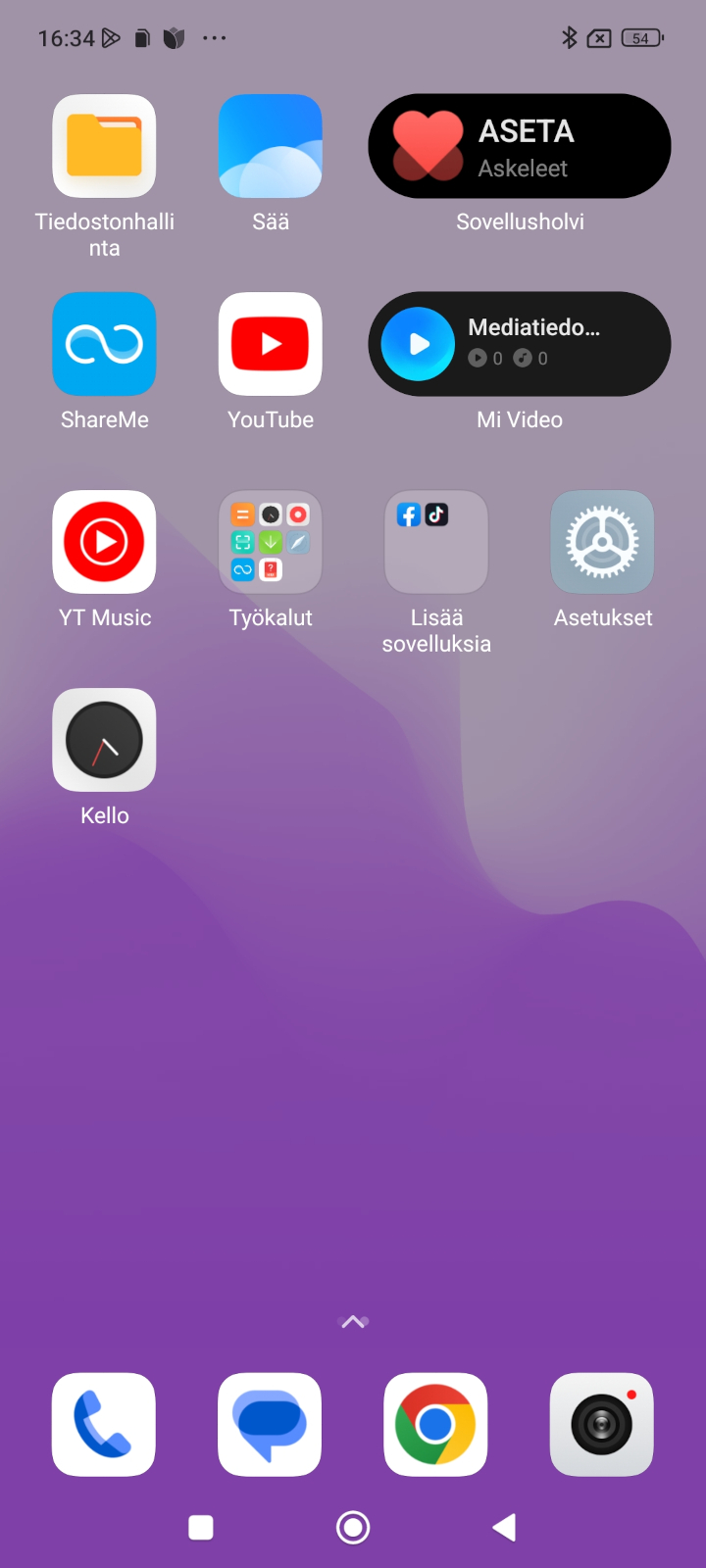The width and height of the screenshot is (706, 1568).
Task: Open Asetukset settings
Action: (602, 542)
